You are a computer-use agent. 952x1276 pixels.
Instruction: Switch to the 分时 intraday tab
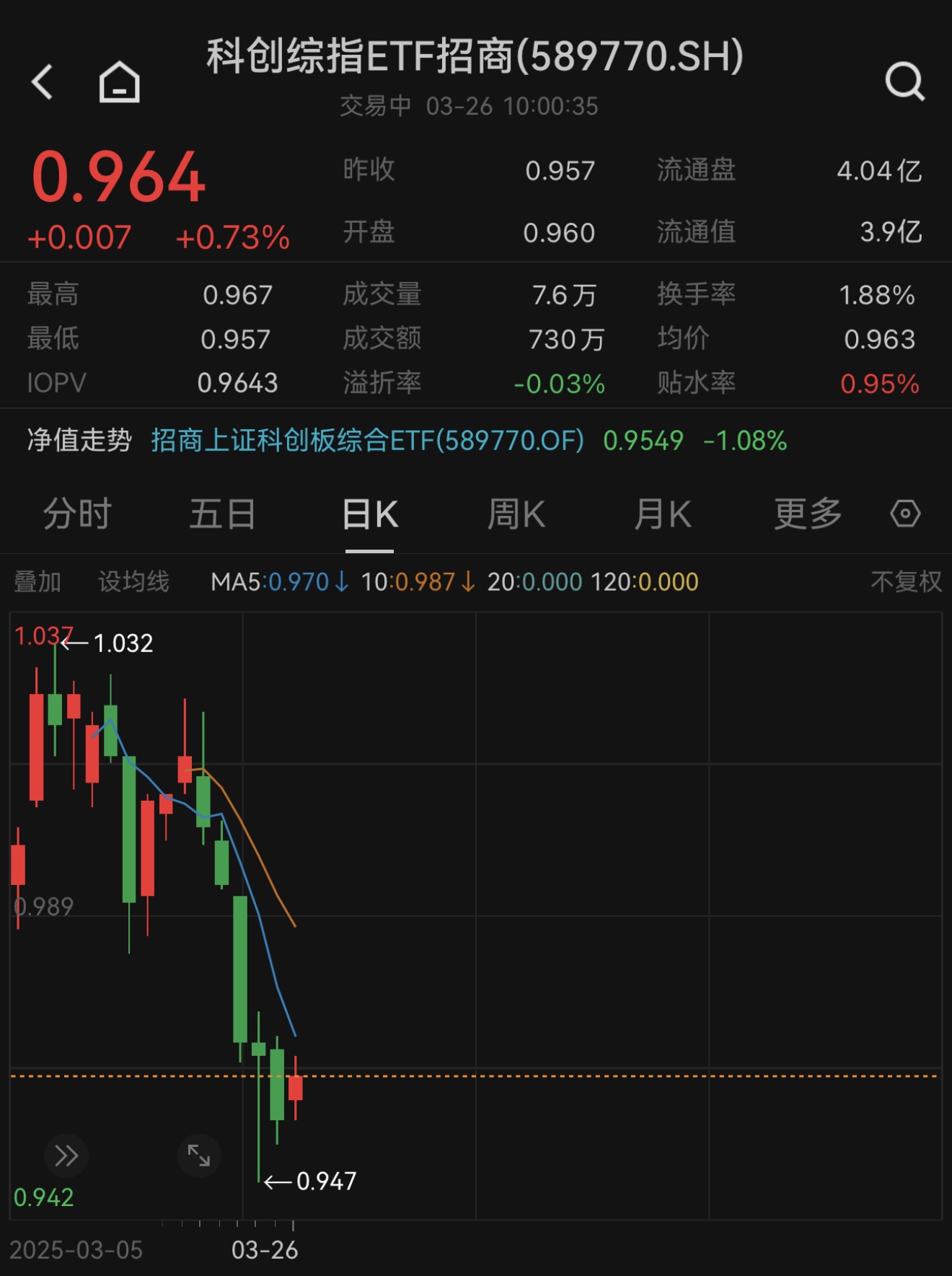click(x=78, y=514)
